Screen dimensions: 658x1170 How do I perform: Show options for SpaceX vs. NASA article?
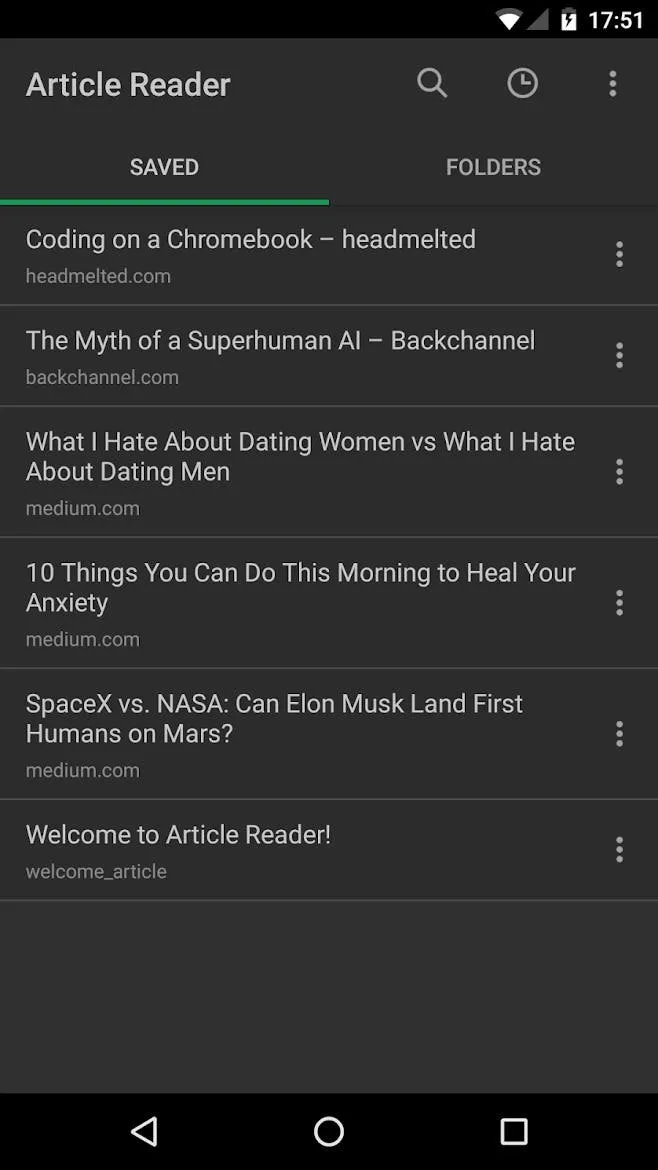pyautogui.click(x=619, y=733)
